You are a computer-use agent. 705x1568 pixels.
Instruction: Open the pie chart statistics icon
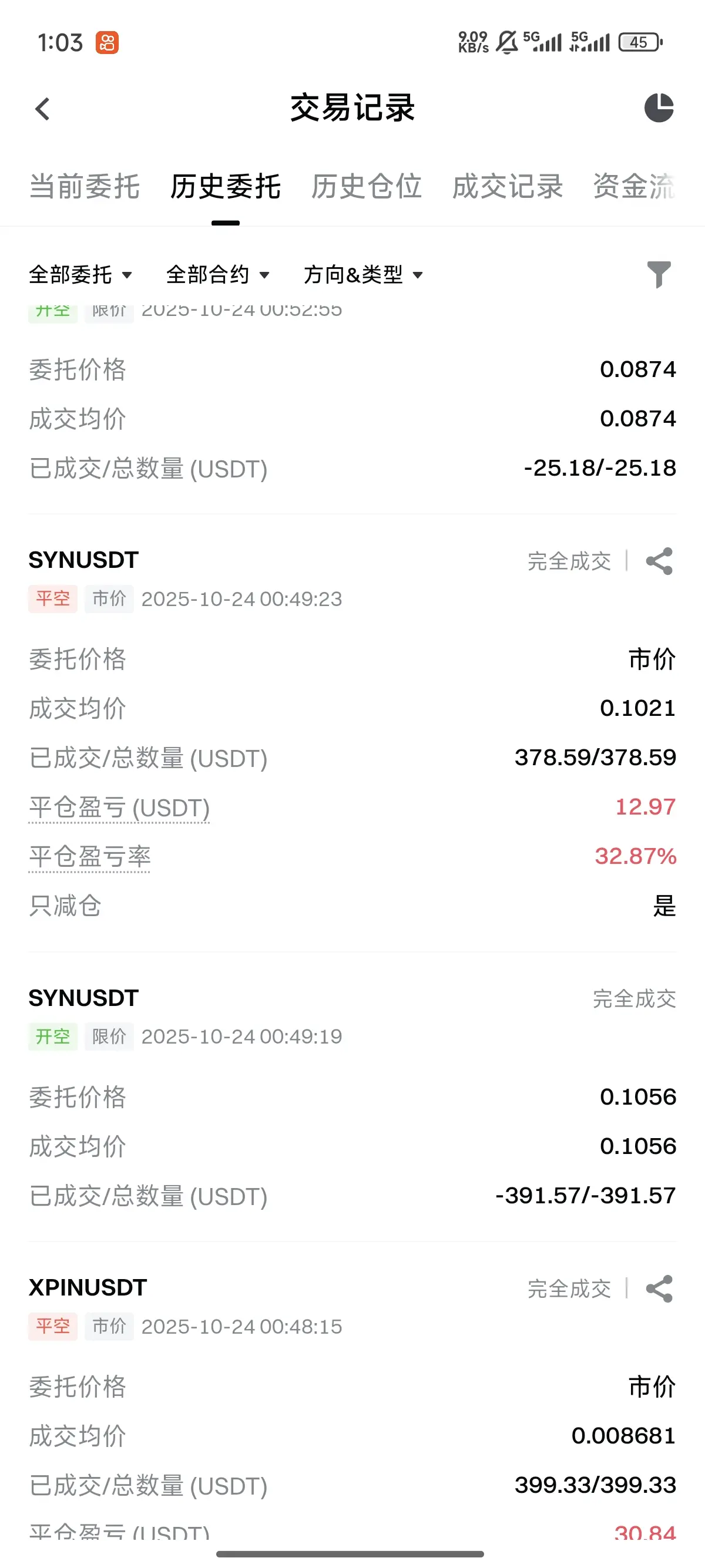point(659,108)
